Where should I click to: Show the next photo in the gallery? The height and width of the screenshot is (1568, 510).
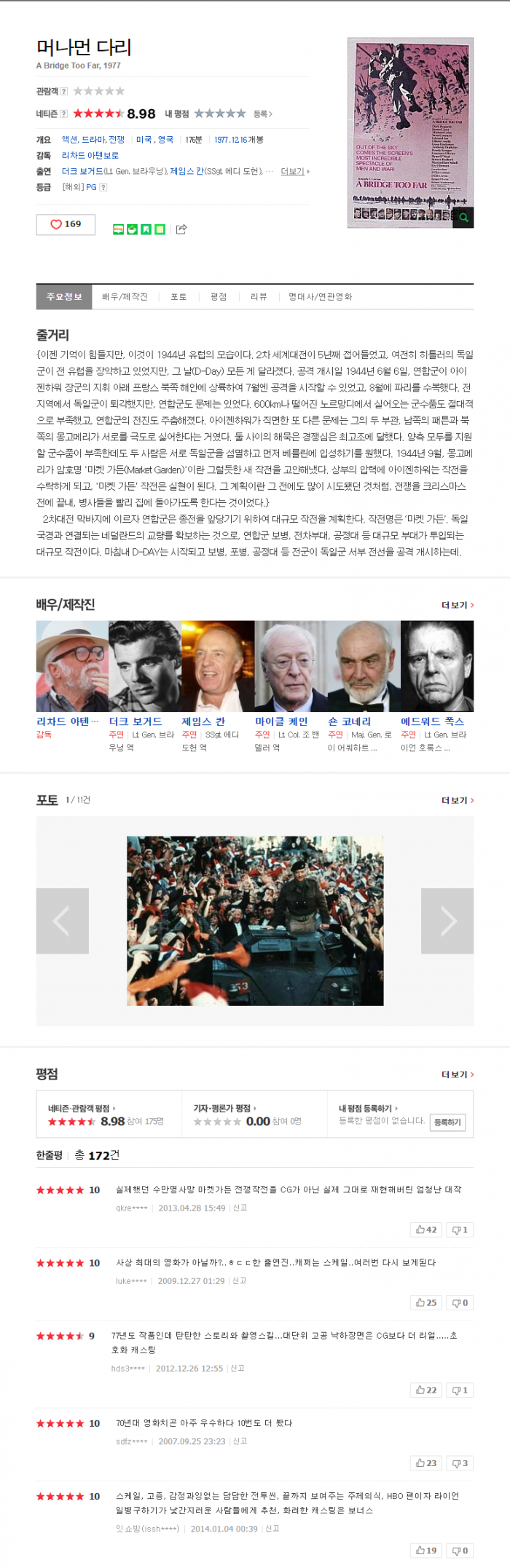pyautogui.click(x=447, y=921)
